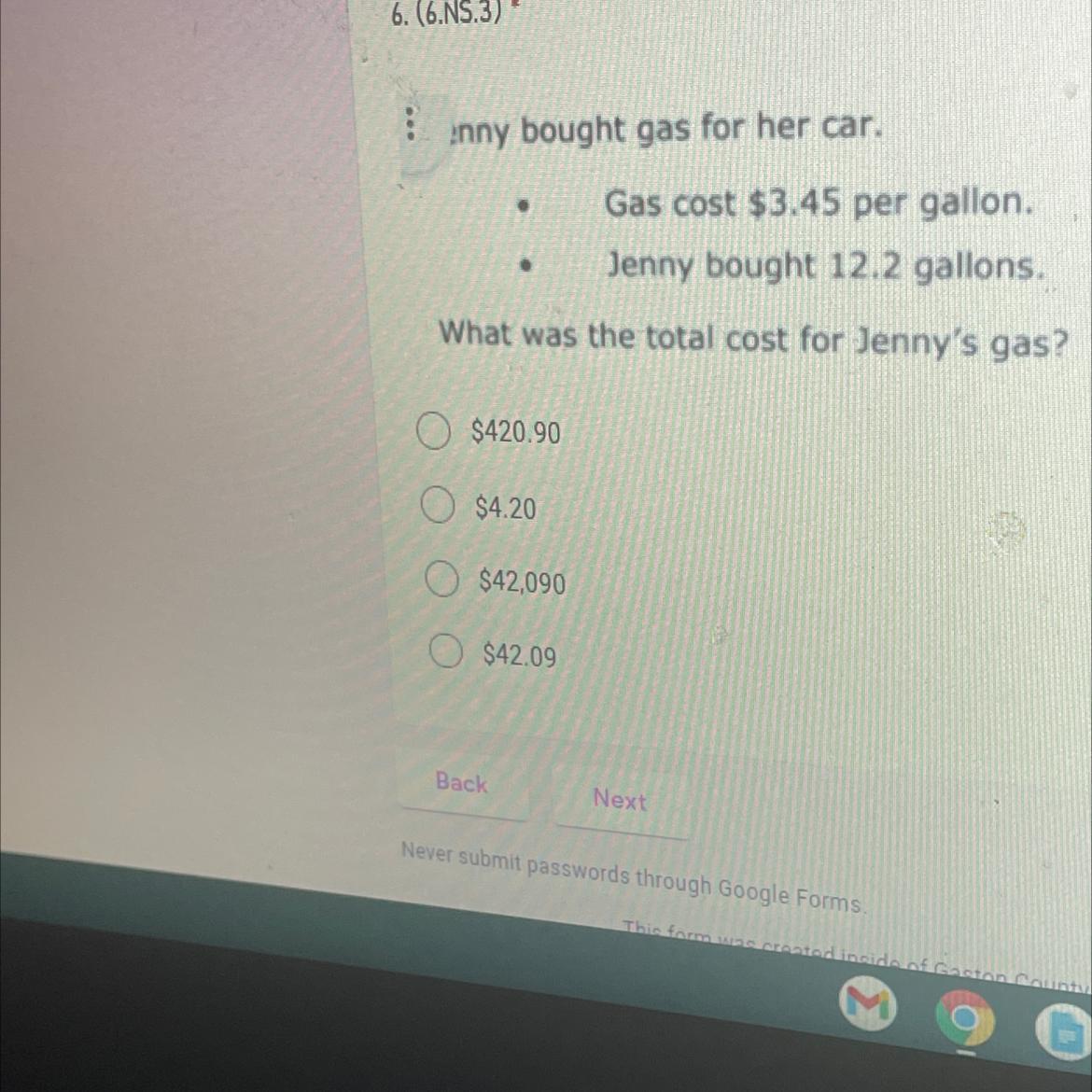The height and width of the screenshot is (1092, 1092).
Task: Go to the previous page with Back
Action: coord(461,783)
